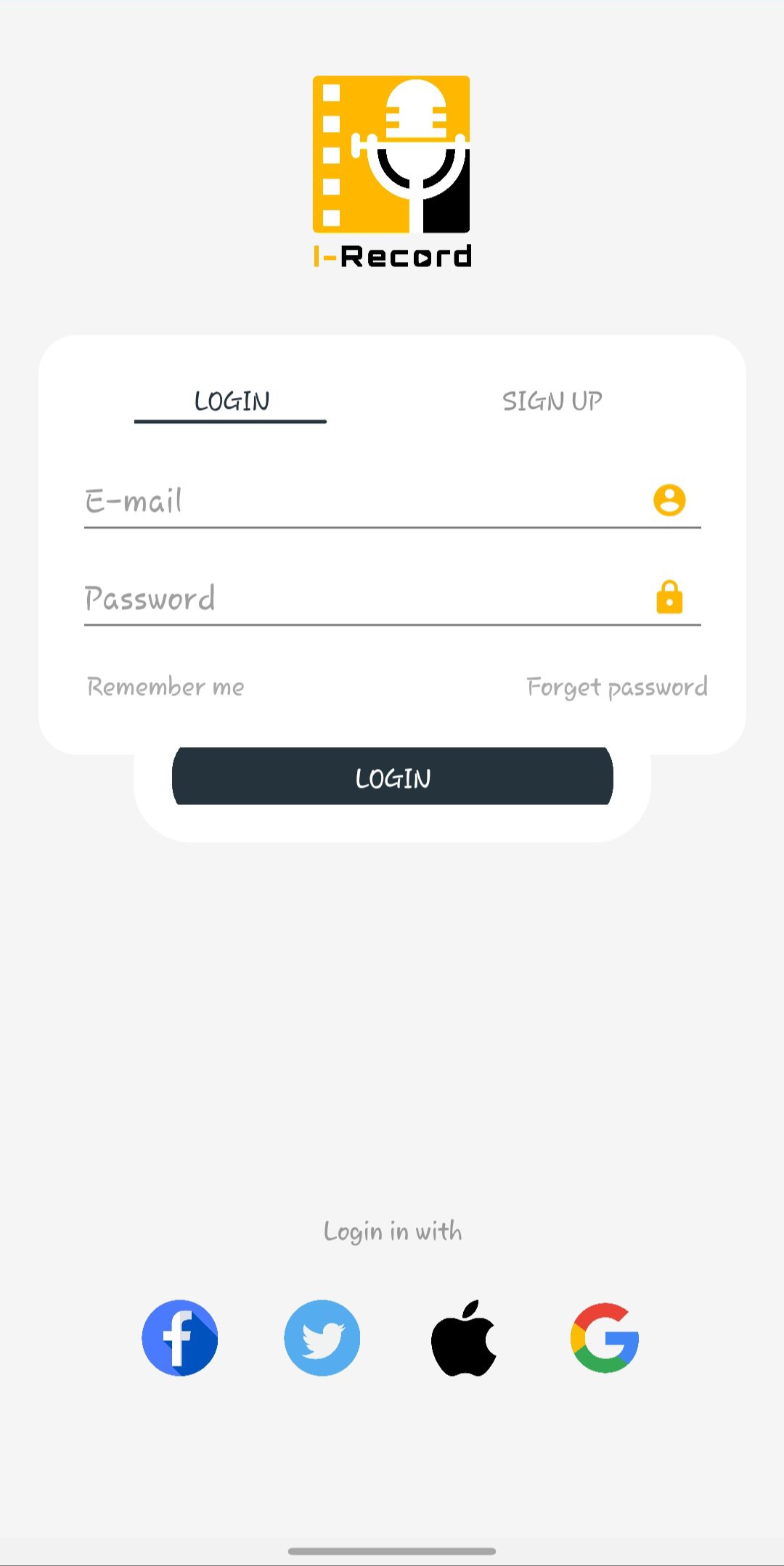Enable the Remember me option

pyautogui.click(x=164, y=686)
